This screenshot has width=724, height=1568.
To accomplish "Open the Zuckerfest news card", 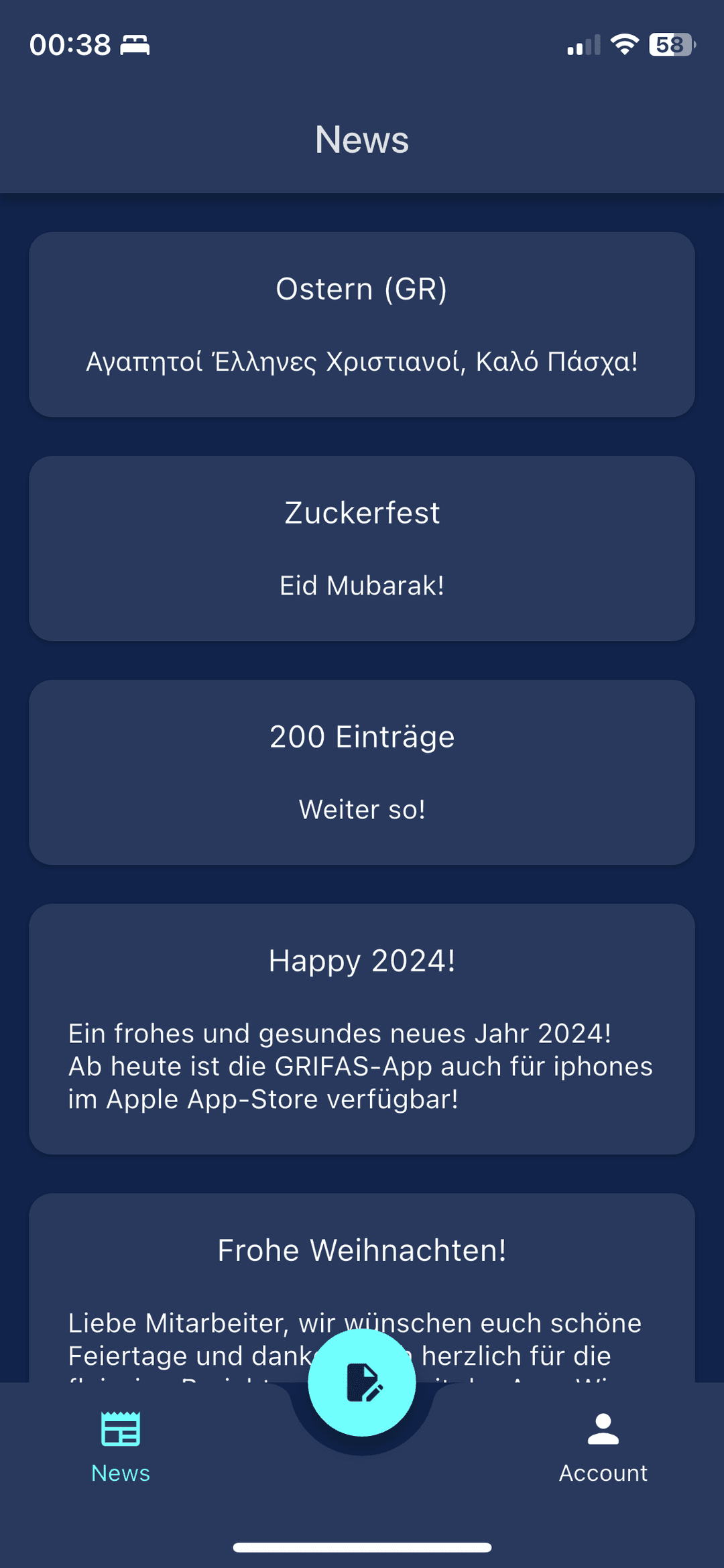I will [362, 548].
